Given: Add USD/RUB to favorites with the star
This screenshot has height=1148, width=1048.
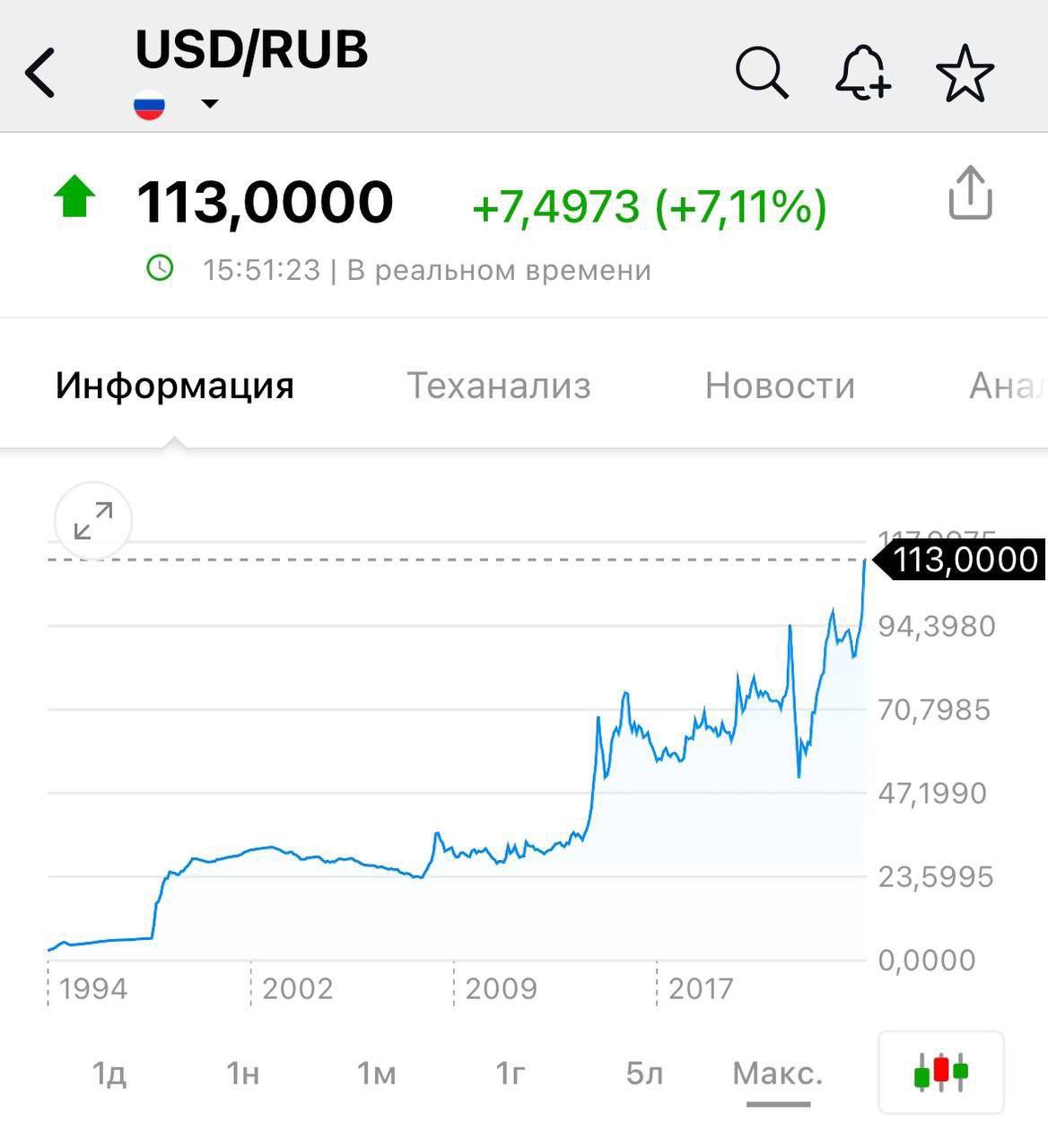Looking at the screenshot, I should pyautogui.click(x=965, y=73).
